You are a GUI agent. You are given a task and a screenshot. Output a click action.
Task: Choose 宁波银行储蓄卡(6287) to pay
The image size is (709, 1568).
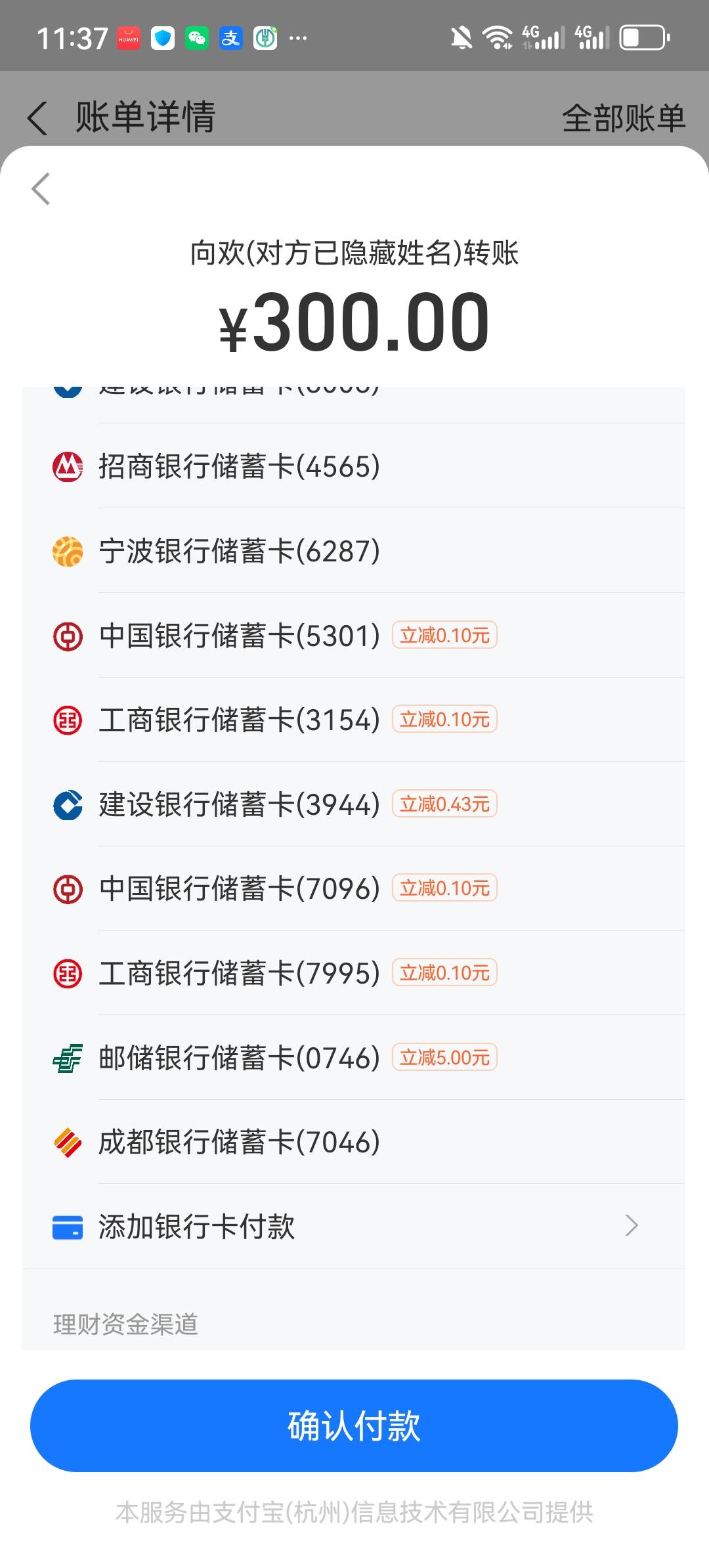(354, 551)
